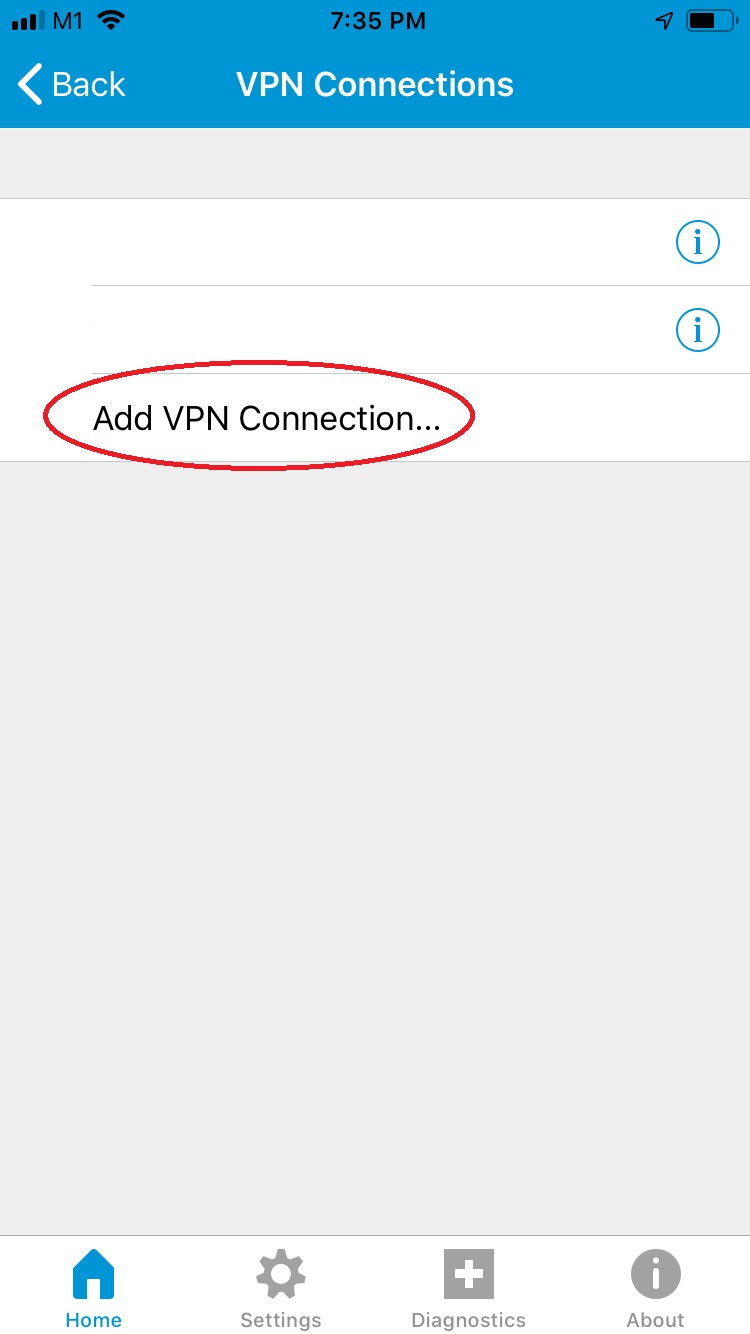This screenshot has width=750, height=1334.
Task: Go back using the Back button
Action: tap(72, 85)
